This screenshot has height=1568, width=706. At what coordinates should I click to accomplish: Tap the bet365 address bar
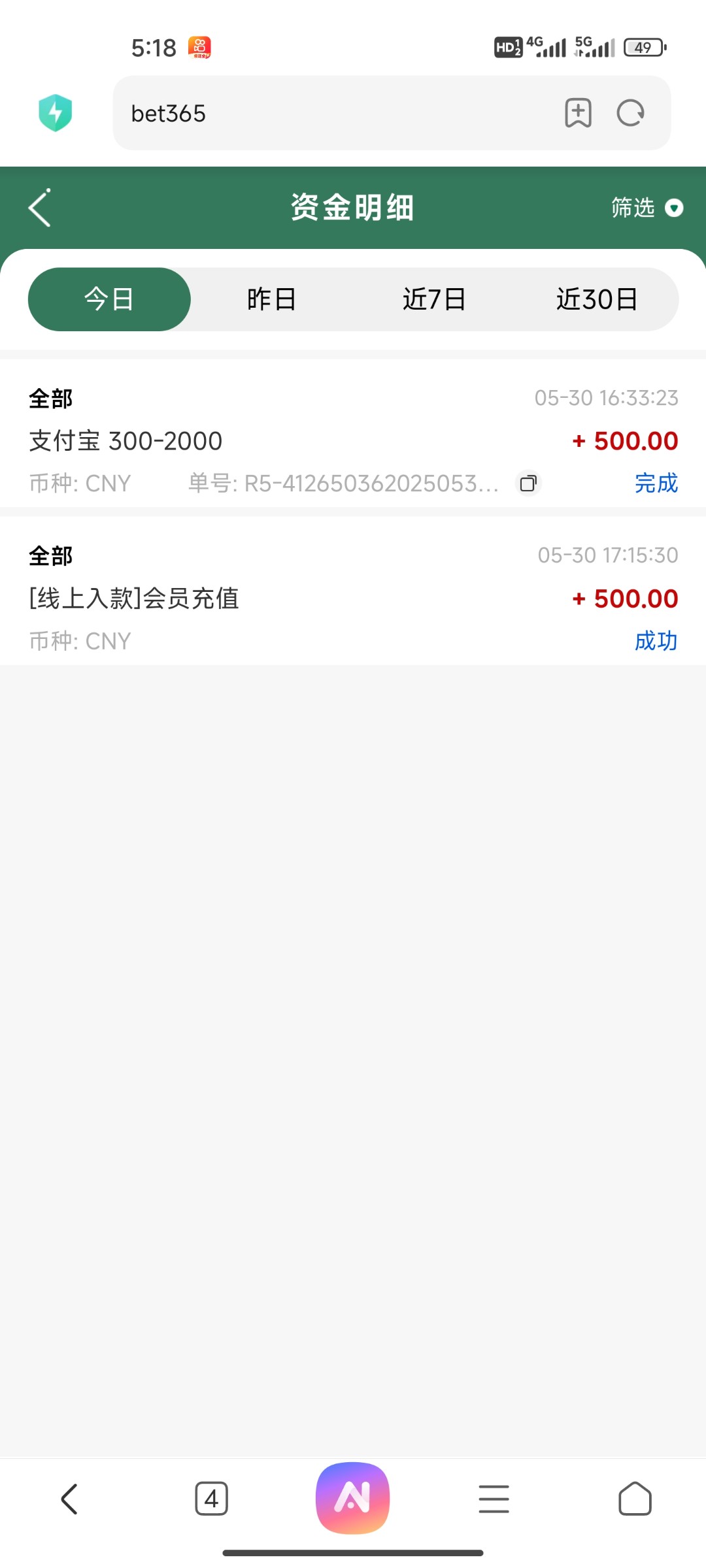coord(327,114)
